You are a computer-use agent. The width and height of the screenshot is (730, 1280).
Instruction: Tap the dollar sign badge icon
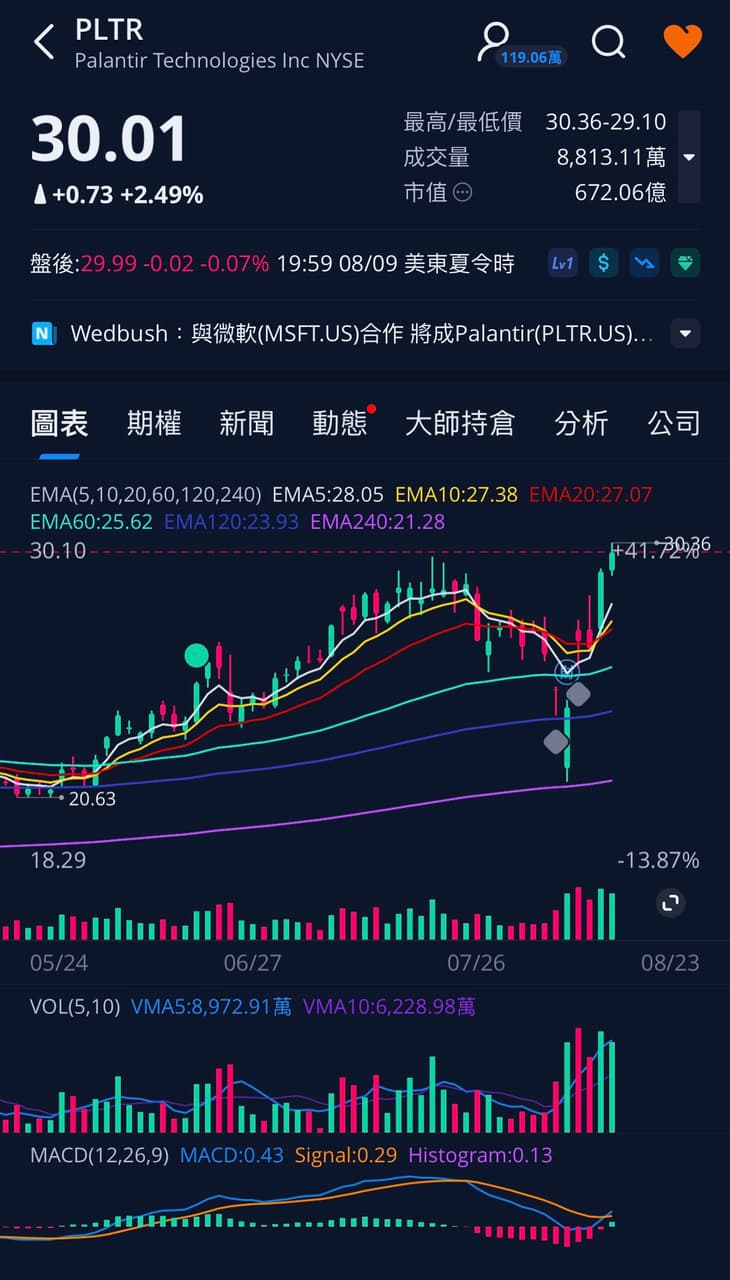(603, 263)
